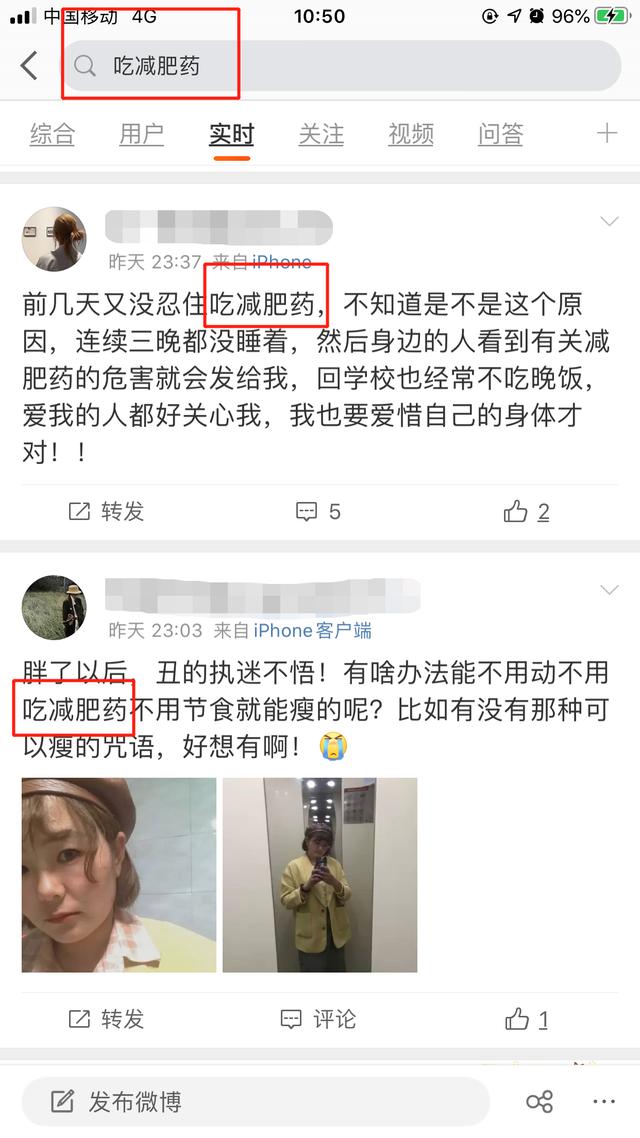Open the mirror selfie photo
Screen dimensions: 640x1138
click(x=320, y=875)
